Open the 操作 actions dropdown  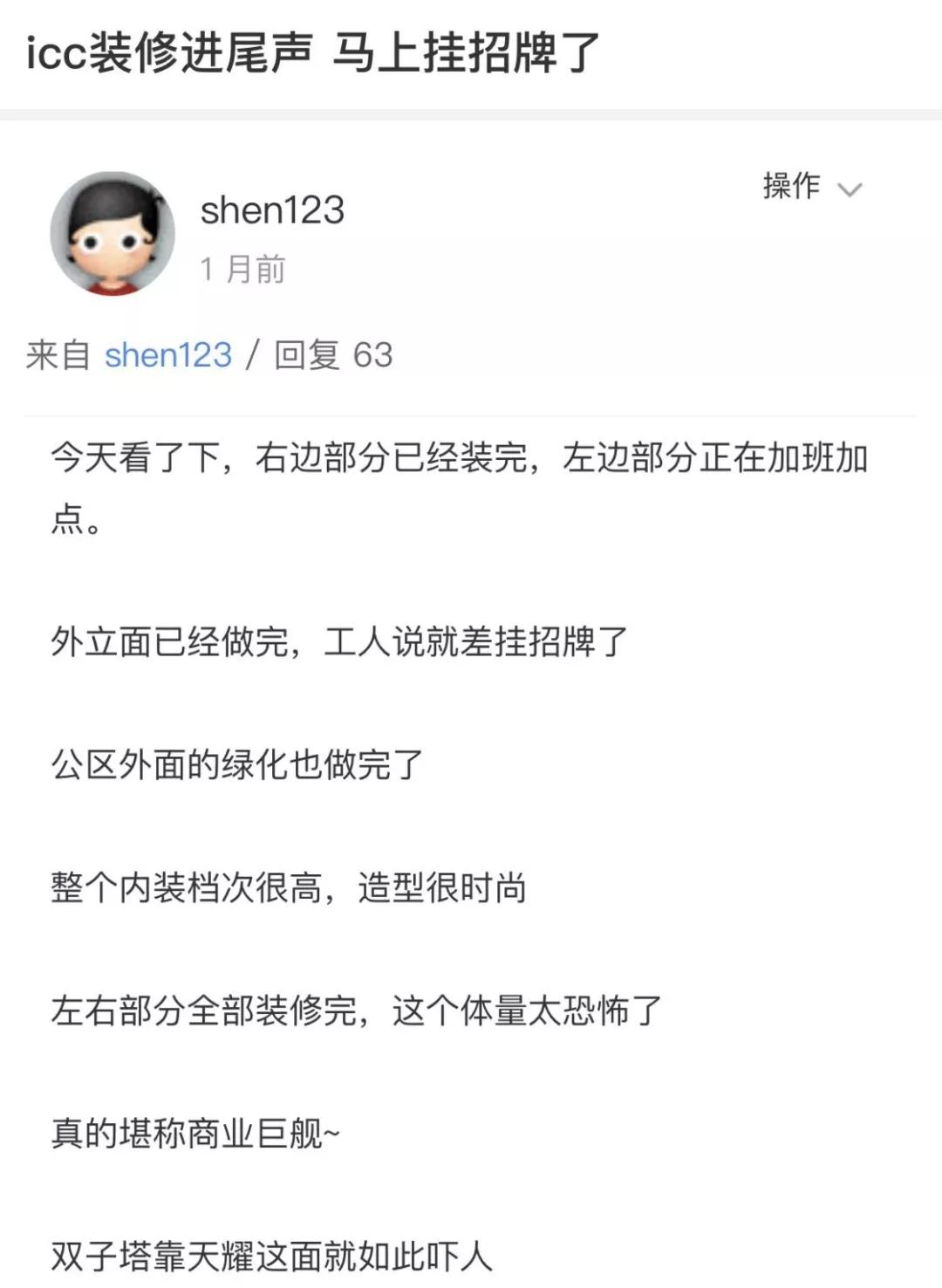point(811,186)
